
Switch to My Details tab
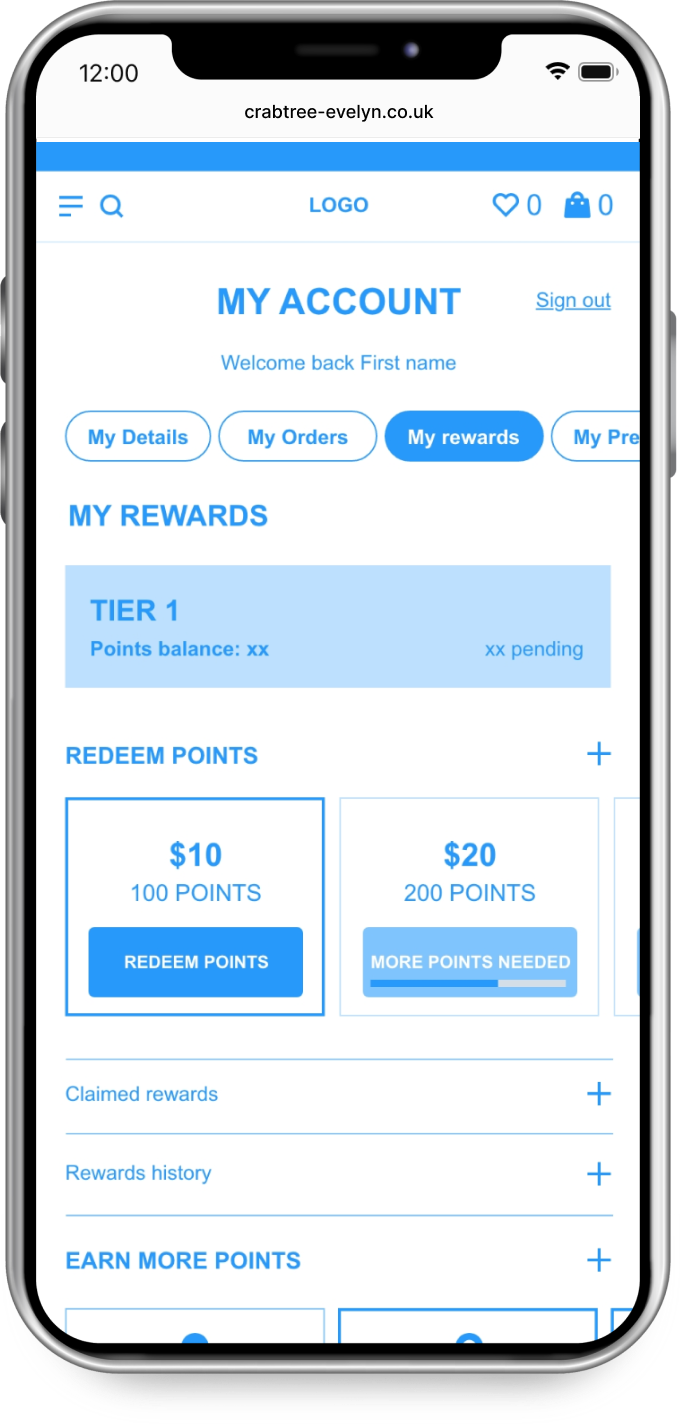138,437
